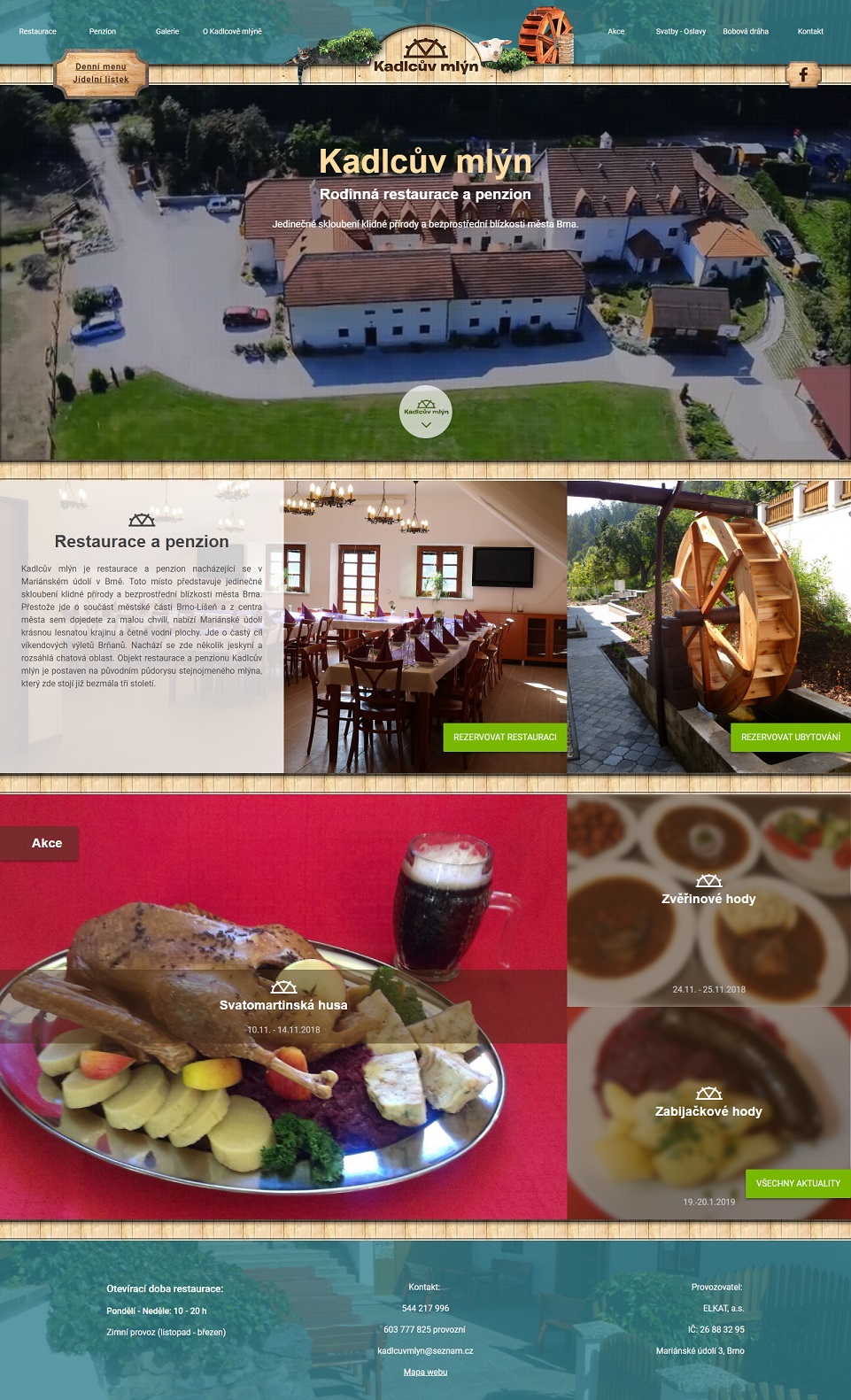Open the Galerie section

167,31
